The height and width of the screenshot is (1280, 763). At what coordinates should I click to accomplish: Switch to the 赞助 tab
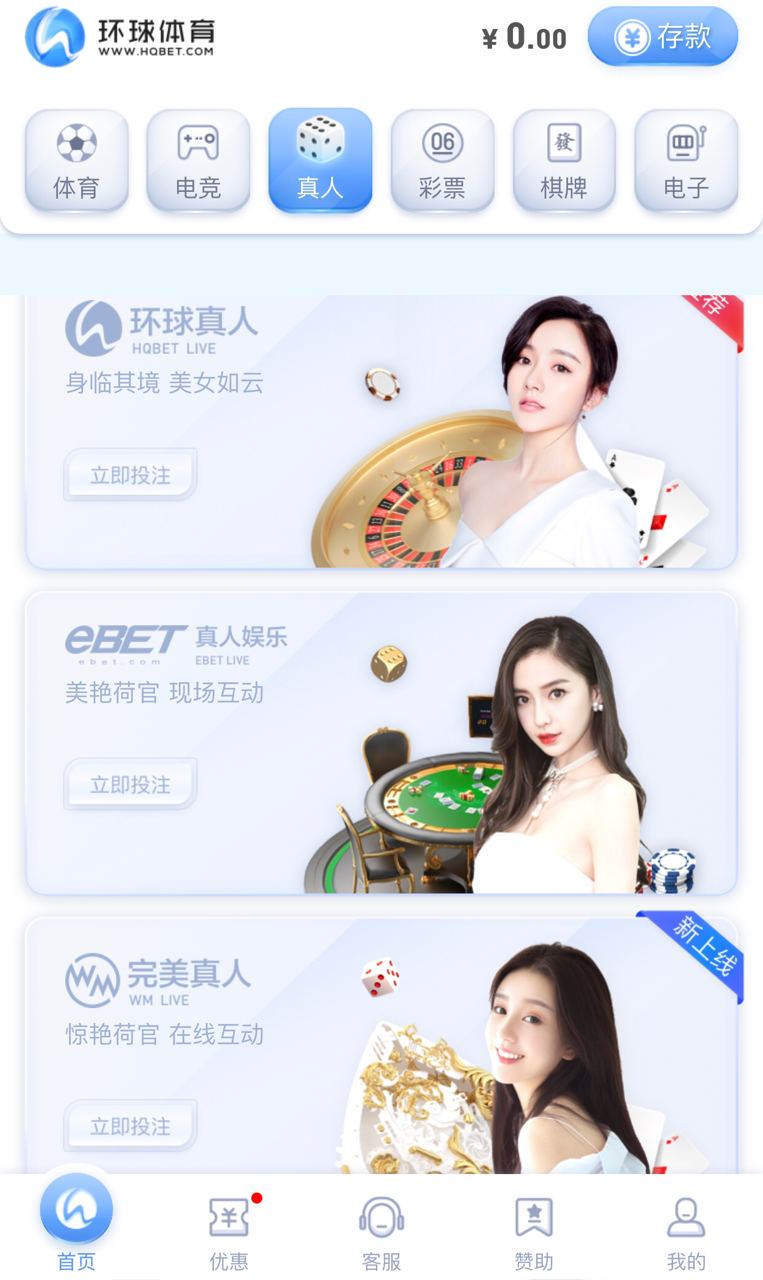(x=533, y=1232)
